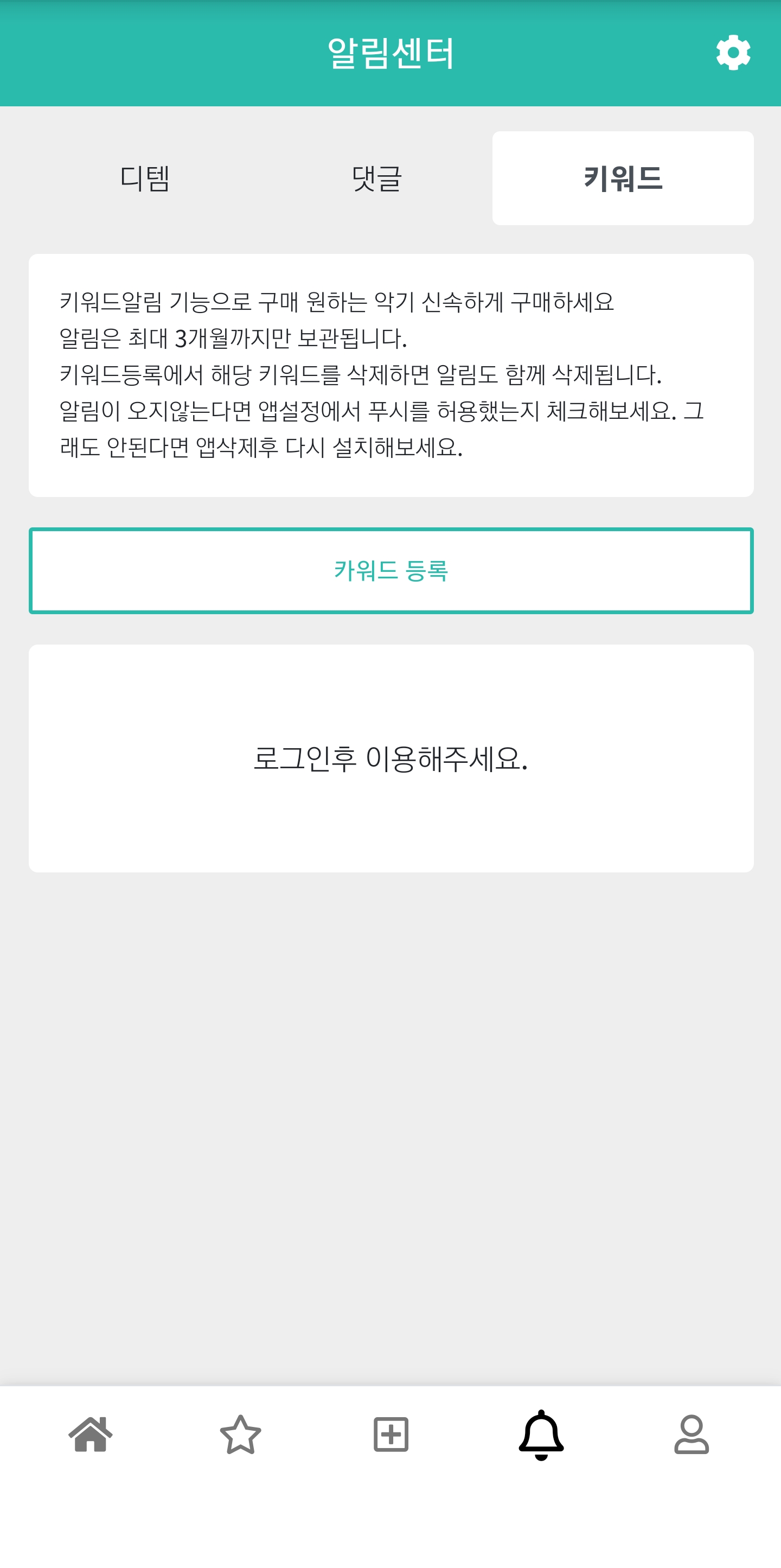The height and width of the screenshot is (1568, 781).
Task: Tap the 키워드 등록 button
Action: (x=390, y=570)
